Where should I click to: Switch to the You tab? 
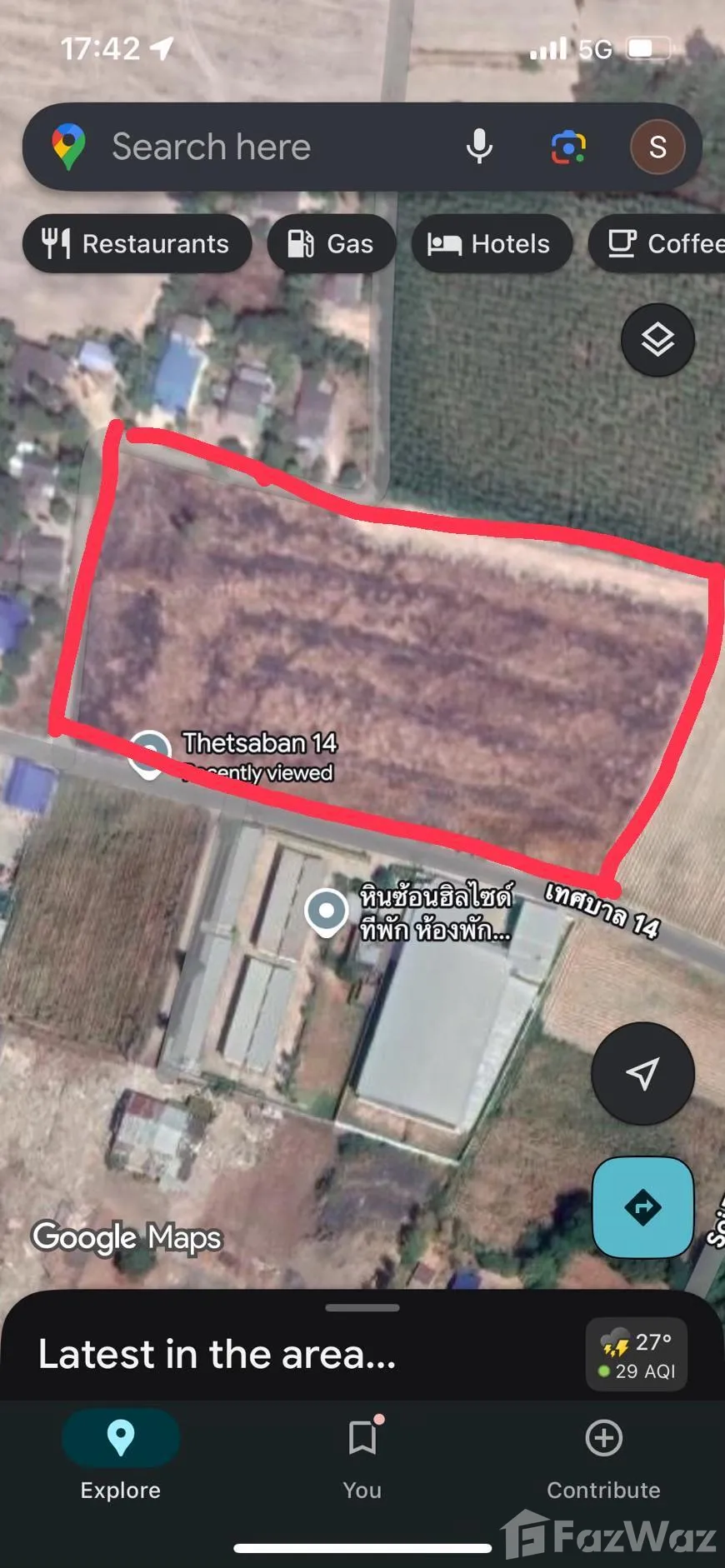(362, 1455)
